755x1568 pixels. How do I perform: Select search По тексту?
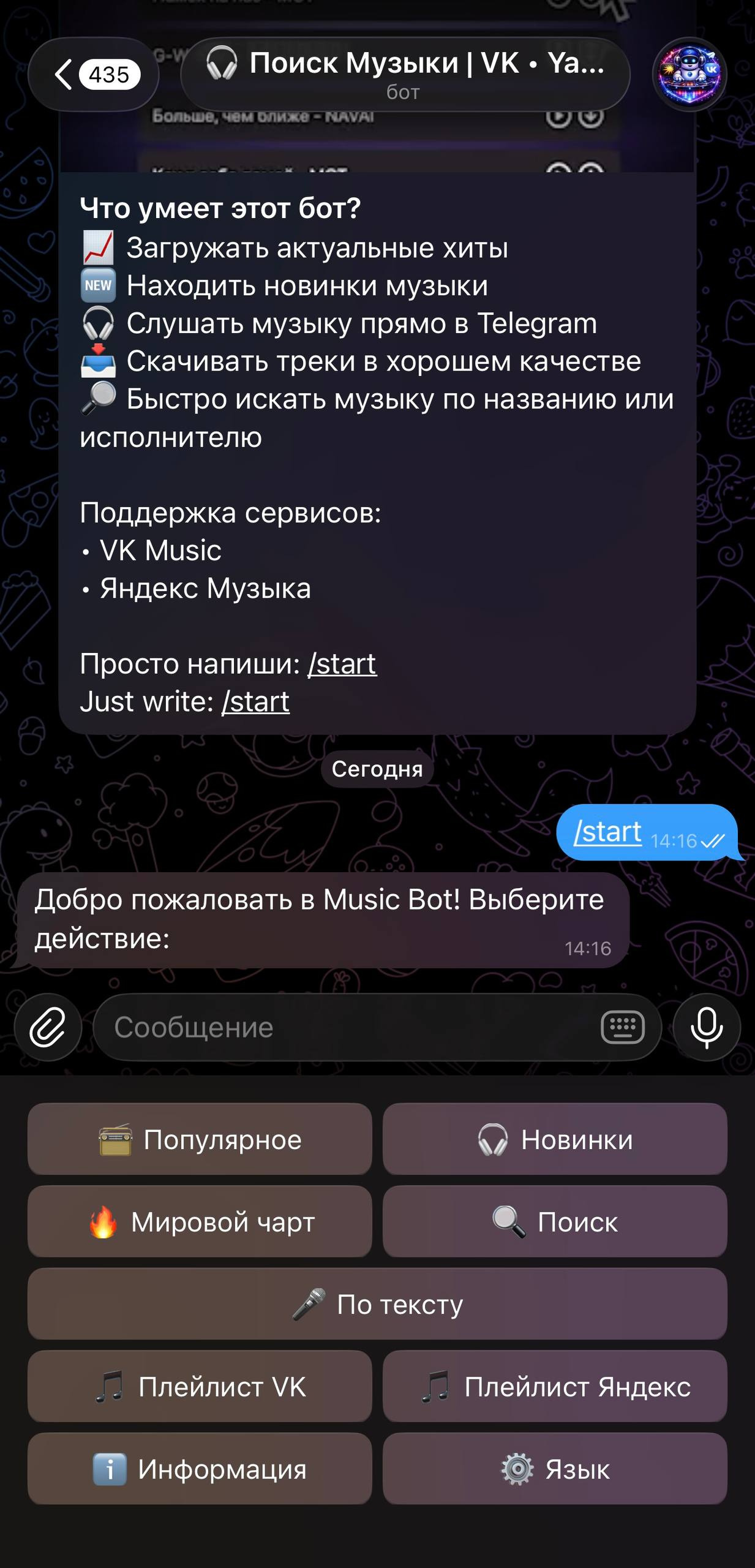click(377, 1304)
